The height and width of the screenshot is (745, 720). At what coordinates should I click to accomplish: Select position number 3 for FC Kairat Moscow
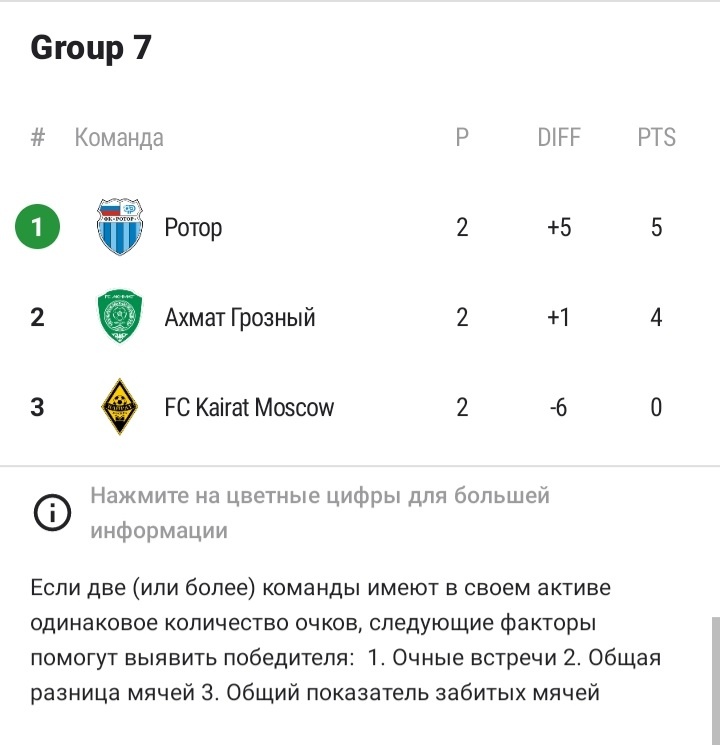click(34, 406)
